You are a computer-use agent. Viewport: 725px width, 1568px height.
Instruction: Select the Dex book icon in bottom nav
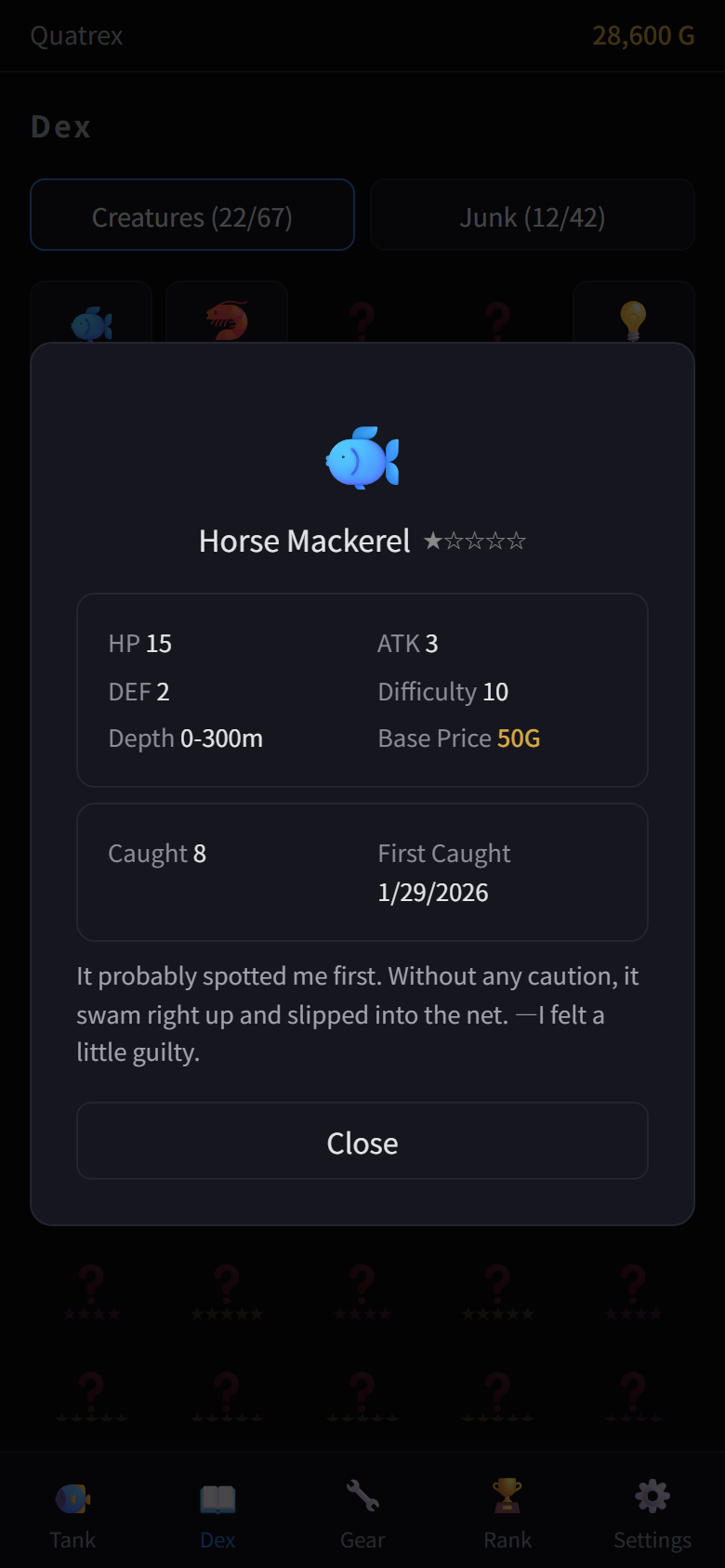(217, 1497)
